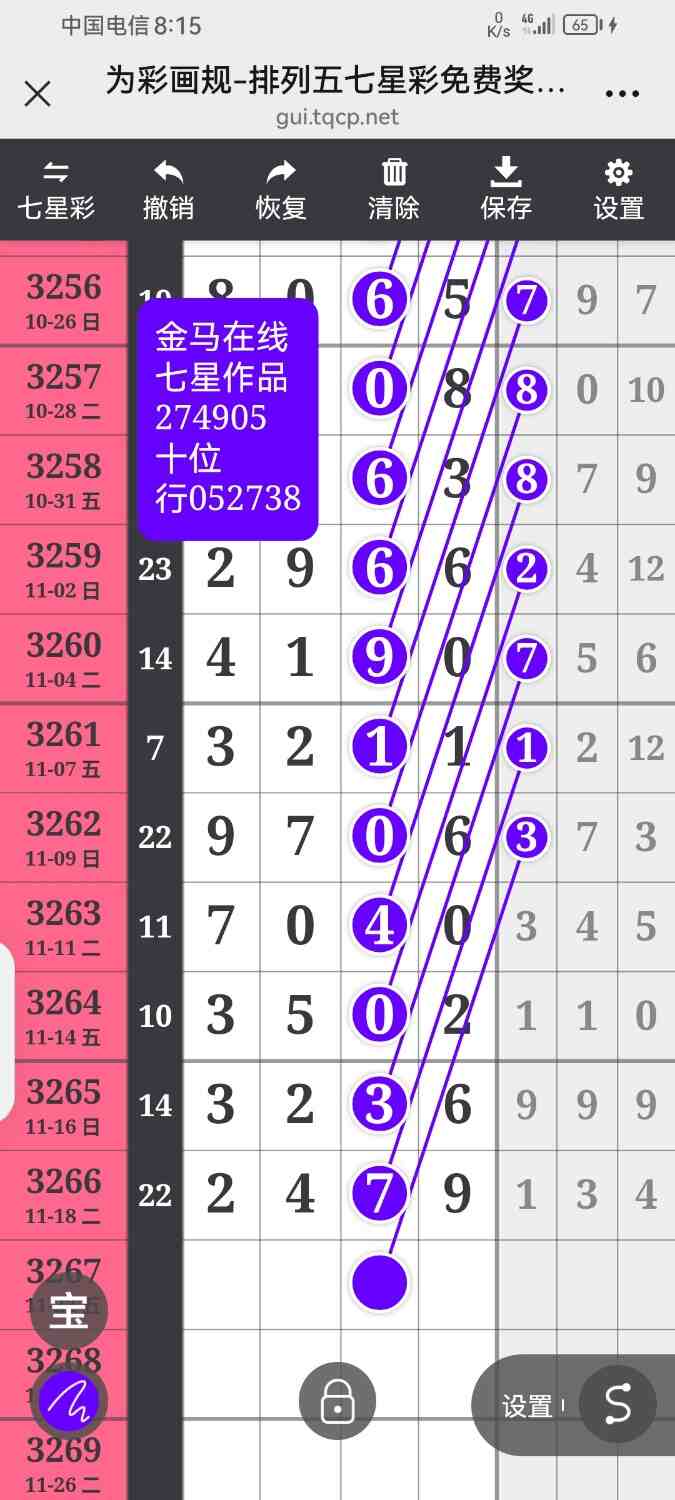
Task: Save the chart with 保存
Action: point(506,190)
